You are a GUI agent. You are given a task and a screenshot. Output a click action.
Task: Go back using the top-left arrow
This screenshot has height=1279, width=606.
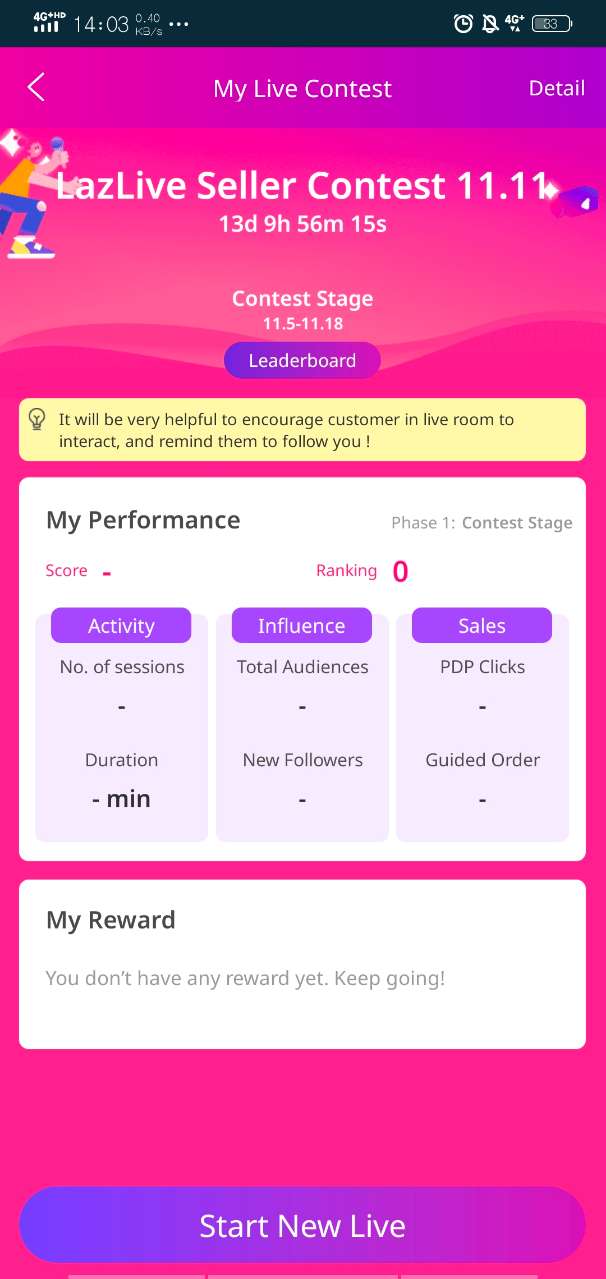coord(36,88)
